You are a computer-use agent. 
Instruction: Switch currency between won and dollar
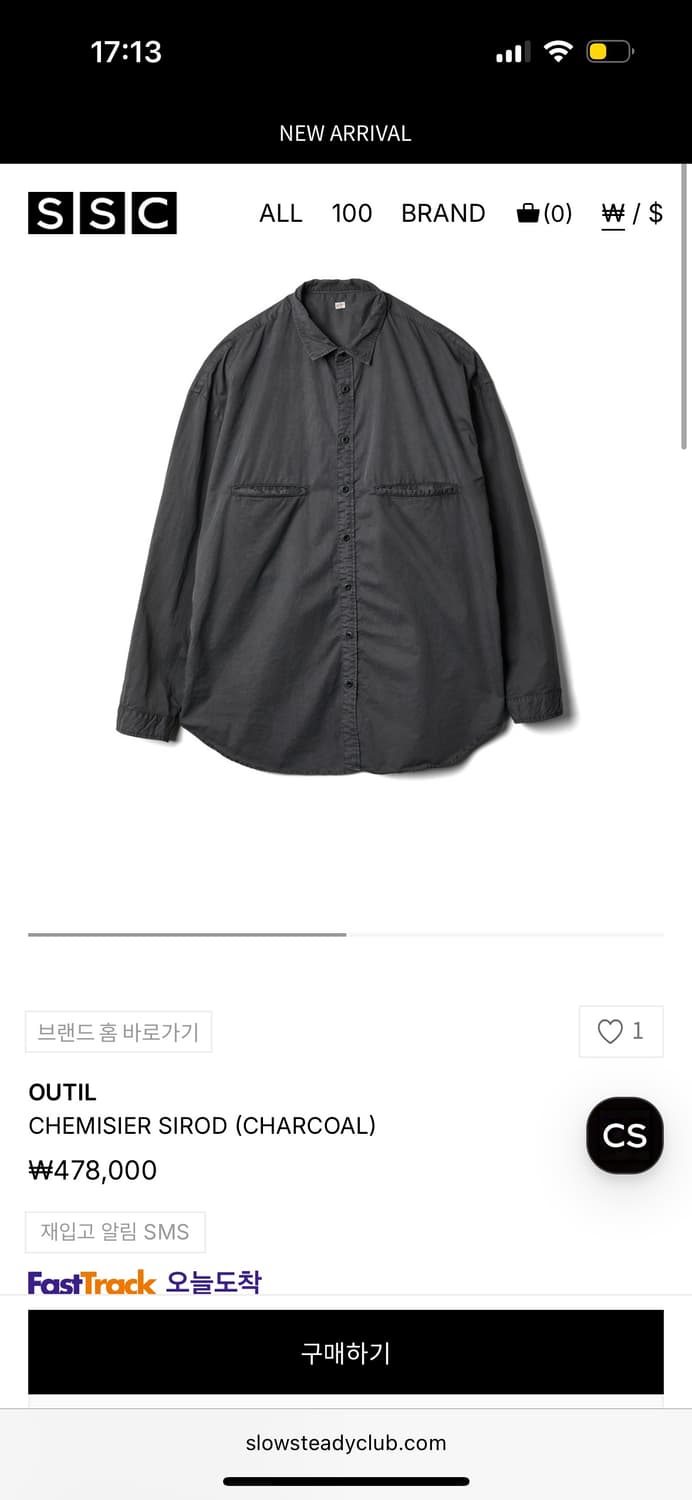click(x=632, y=213)
